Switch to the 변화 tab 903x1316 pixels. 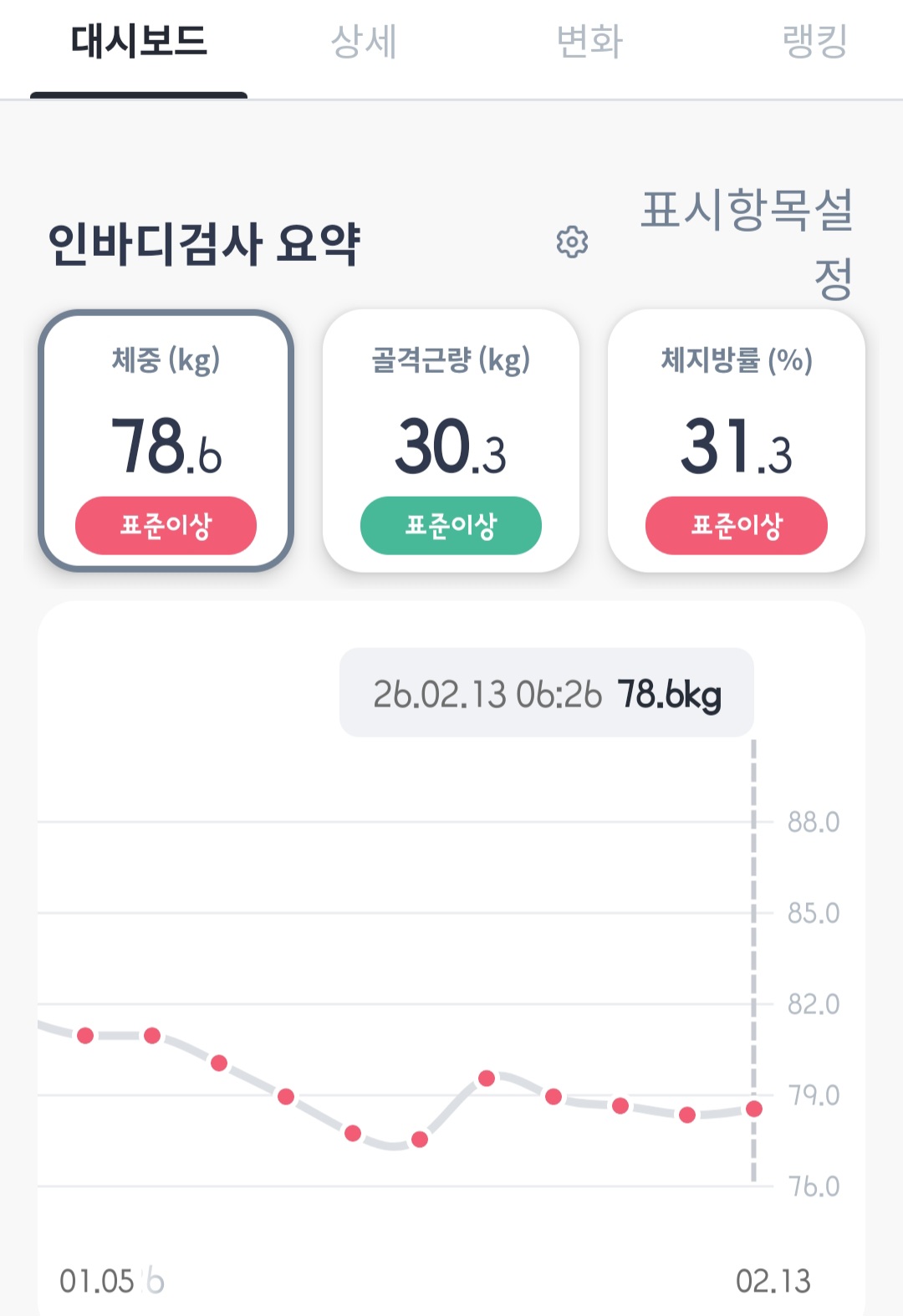click(589, 42)
